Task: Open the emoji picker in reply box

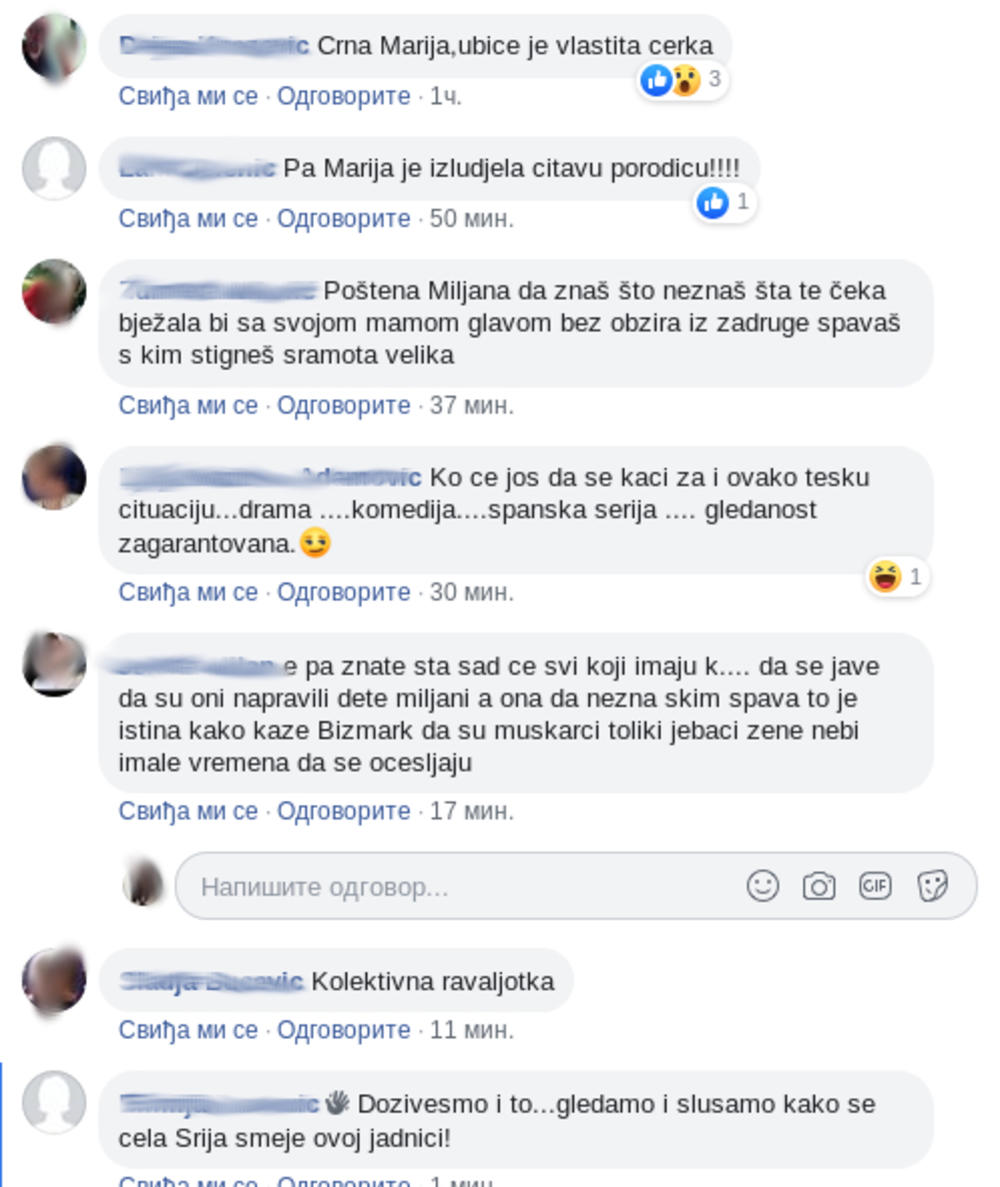Action: (763, 886)
